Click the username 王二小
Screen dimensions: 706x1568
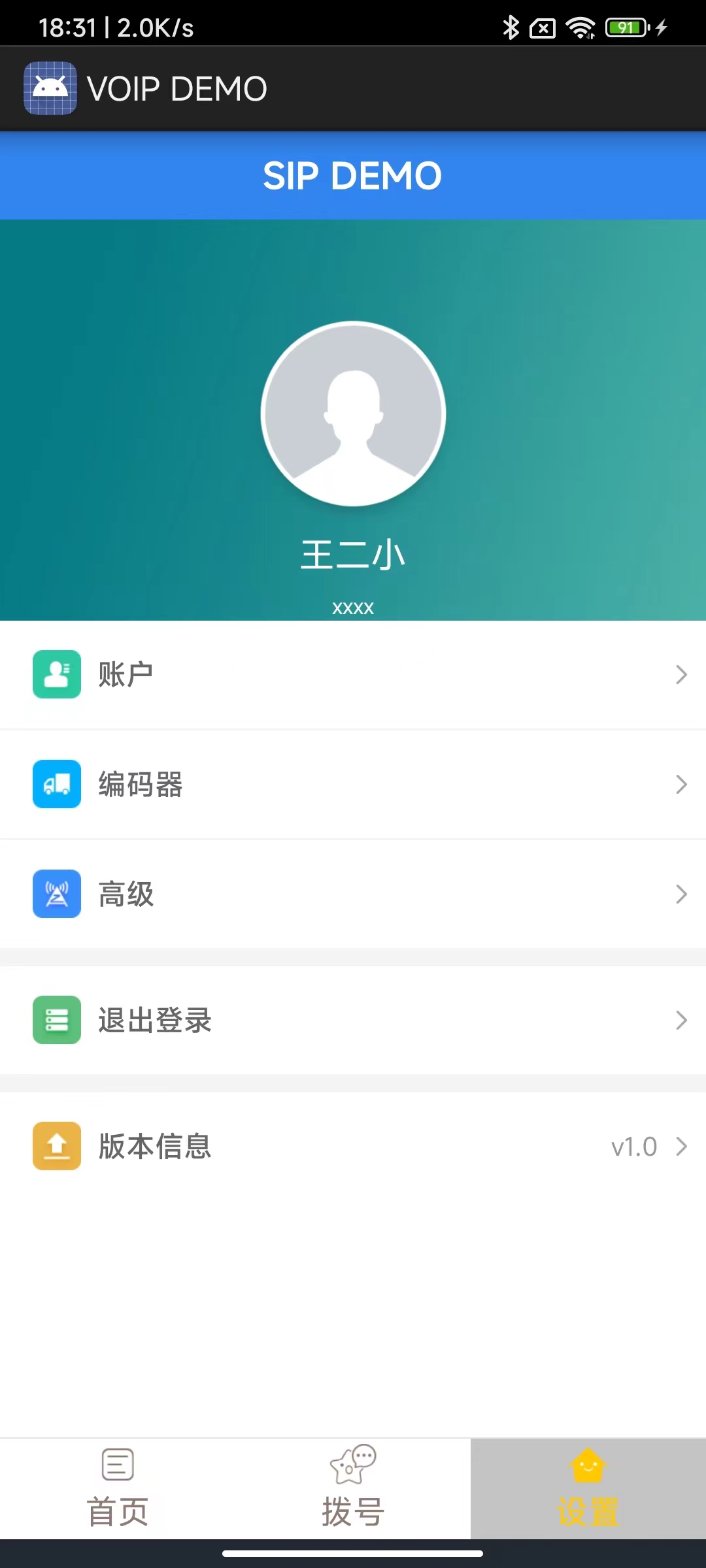(x=353, y=555)
